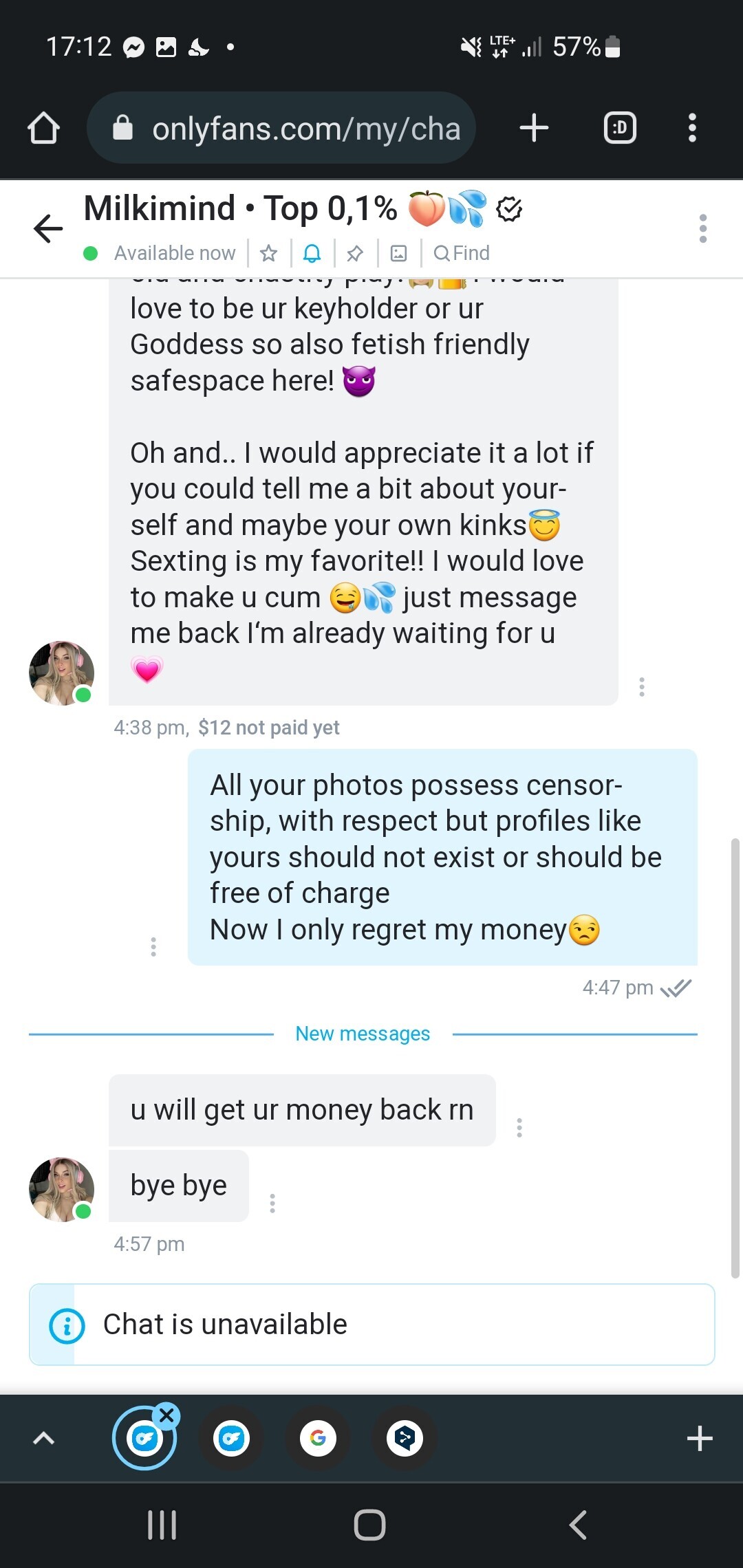Pin this conversation
Viewport: 743px width, 1568px height.
tap(355, 254)
